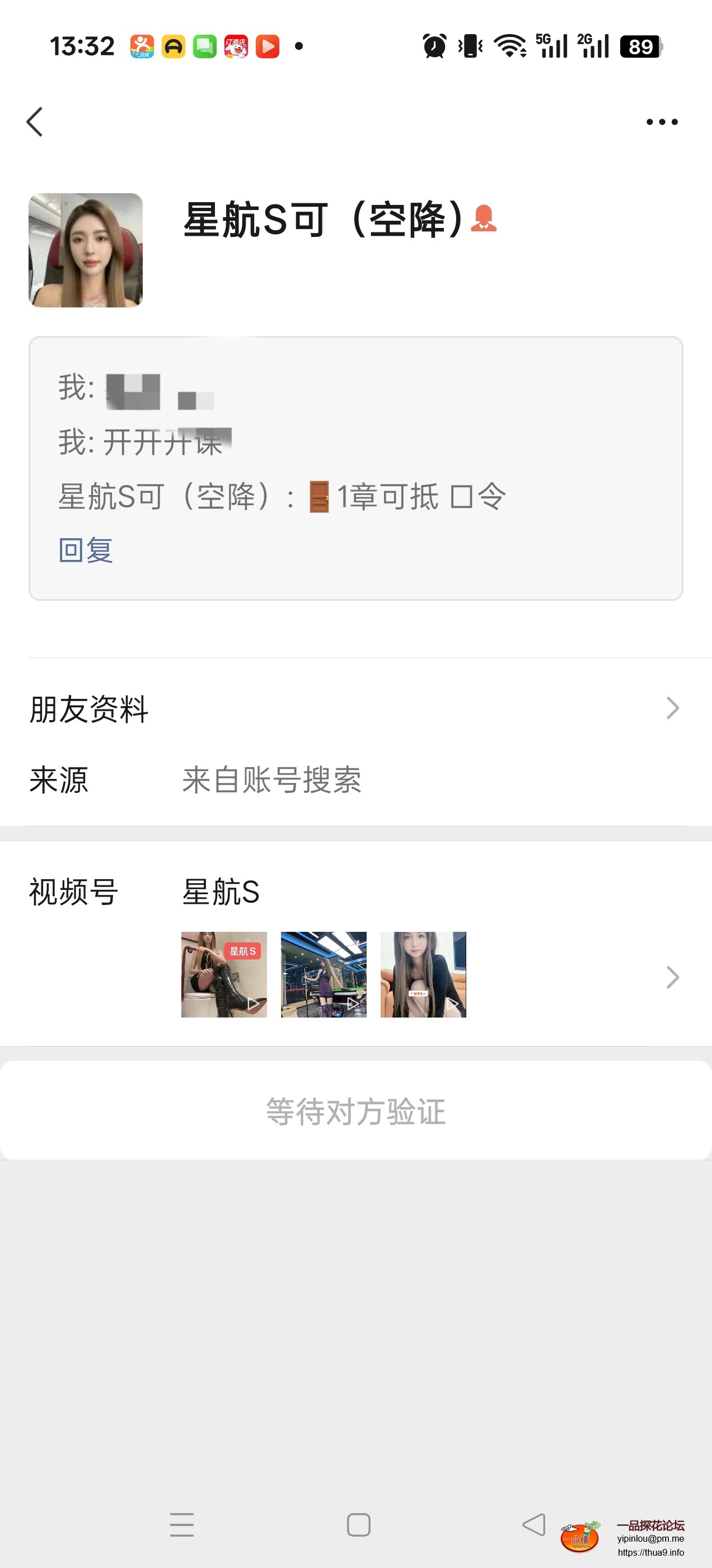Image resolution: width=712 pixels, height=1568 pixels.
Task: Open the 朋友资料 row
Action: (355, 708)
